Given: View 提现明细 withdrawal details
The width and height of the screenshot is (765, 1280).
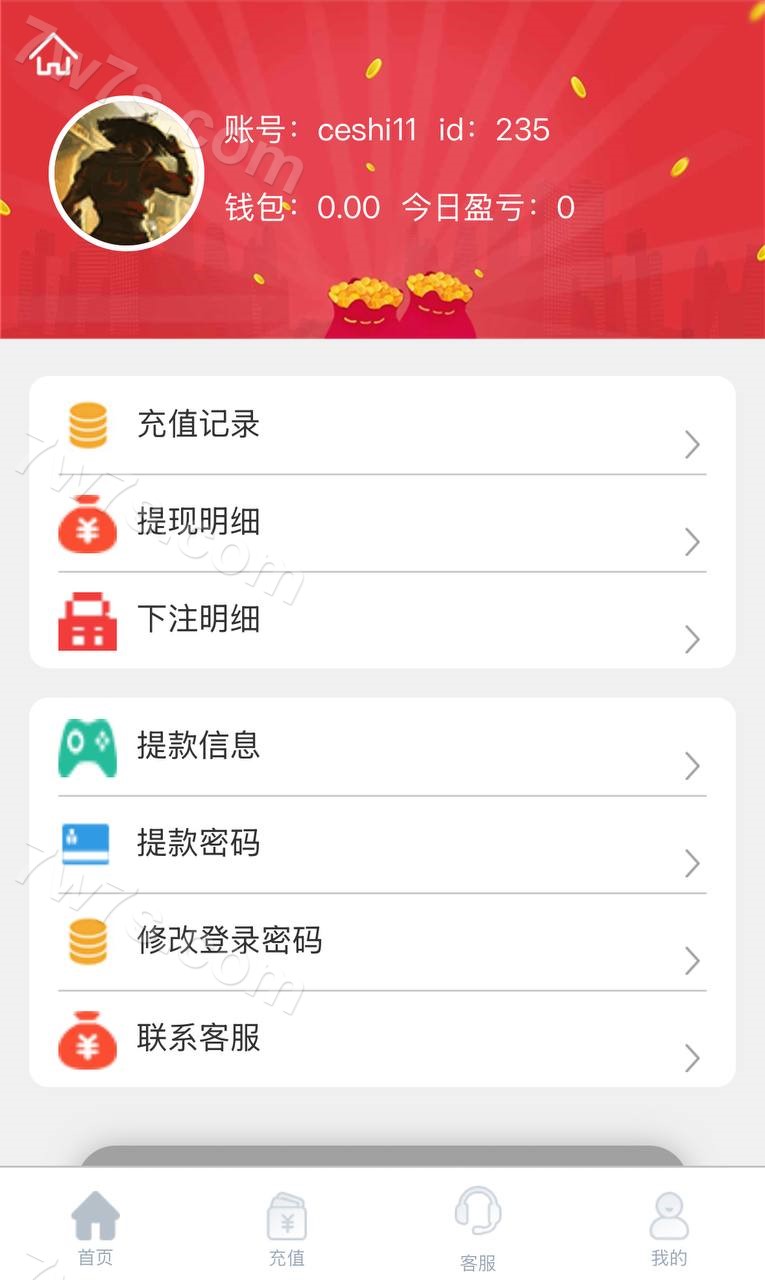Looking at the screenshot, I should coord(382,523).
